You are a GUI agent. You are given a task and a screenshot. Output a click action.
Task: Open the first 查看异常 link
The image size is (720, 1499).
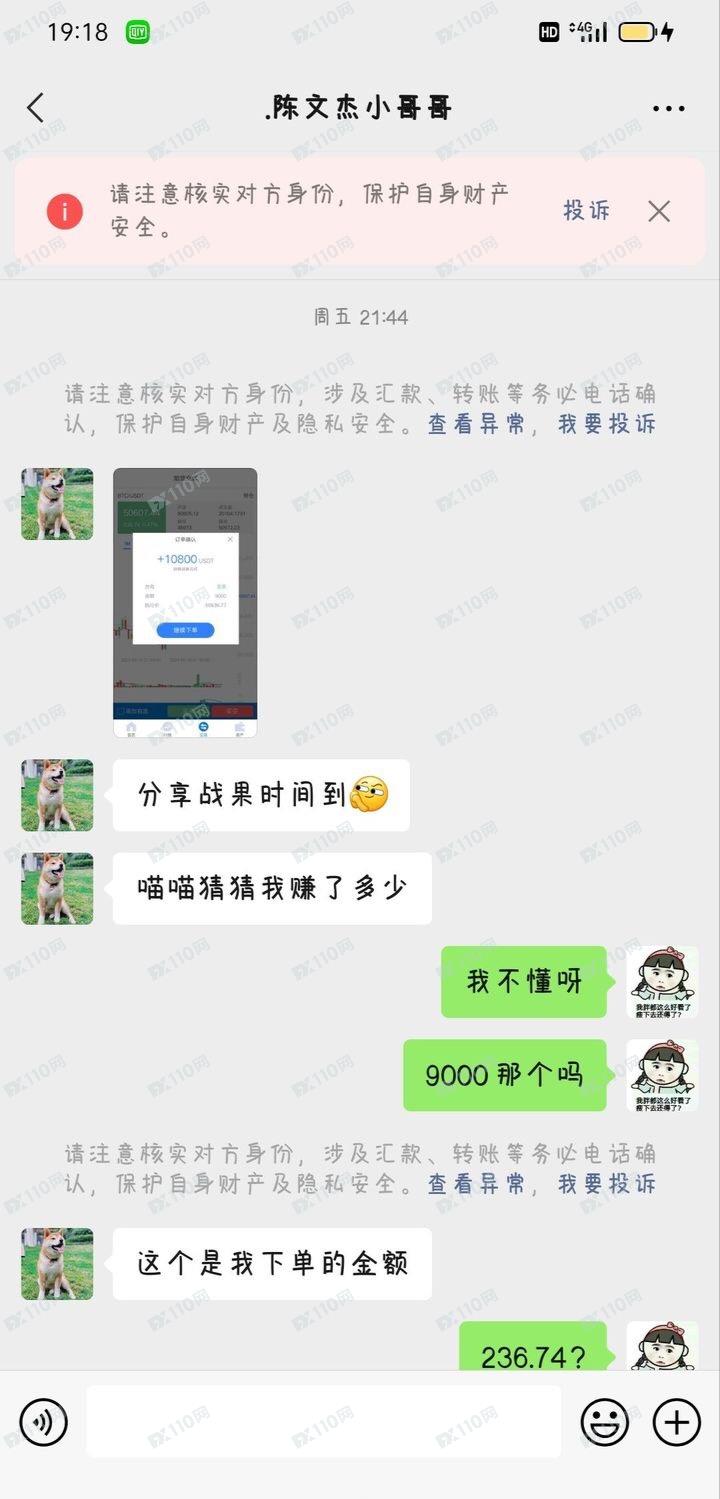(476, 424)
